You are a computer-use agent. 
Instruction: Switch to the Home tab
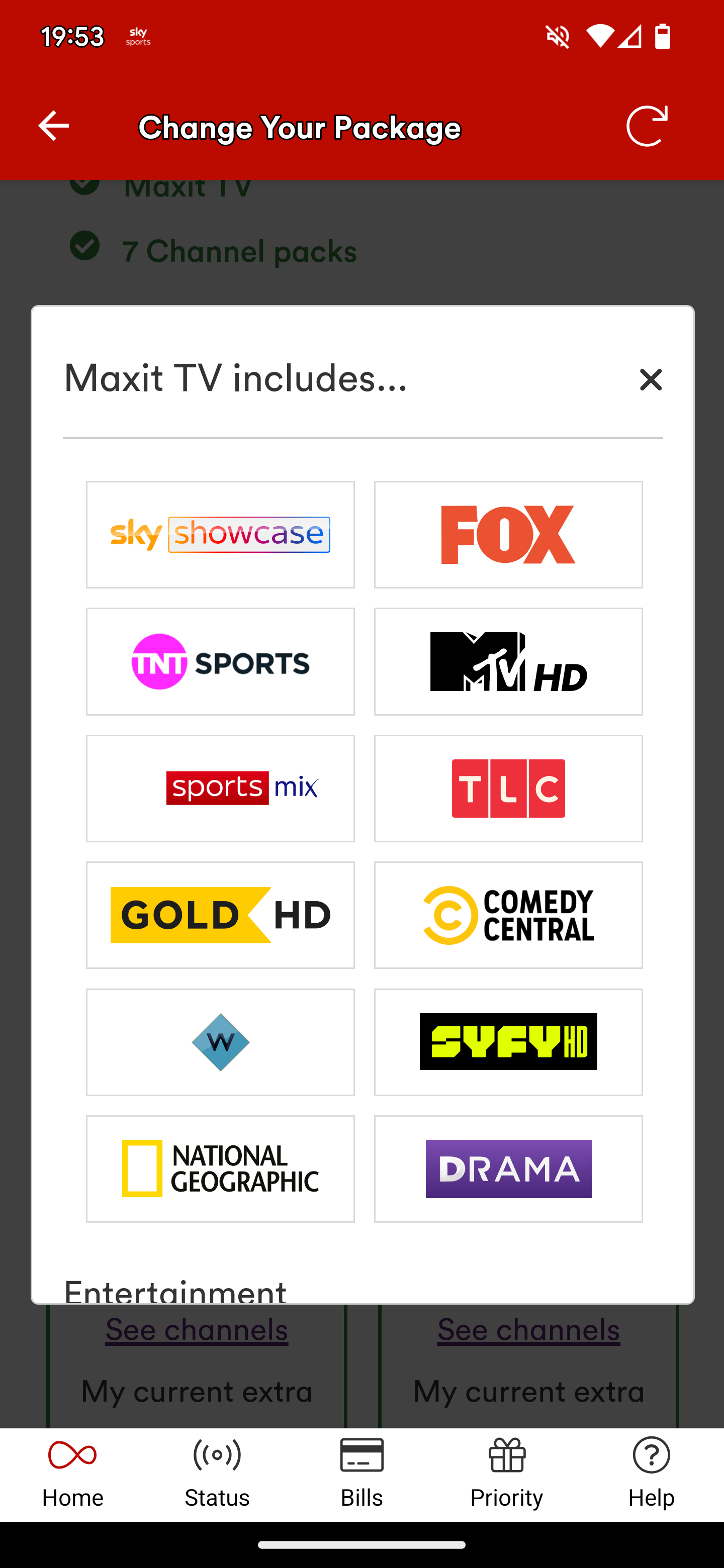point(72,1474)
